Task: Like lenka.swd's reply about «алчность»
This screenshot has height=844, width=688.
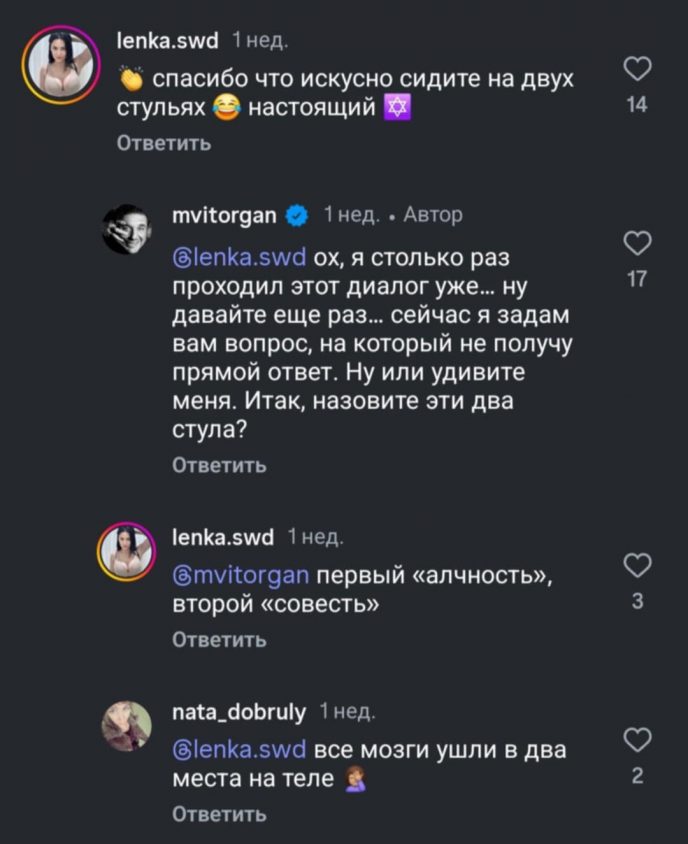Action: coord(637,567)
